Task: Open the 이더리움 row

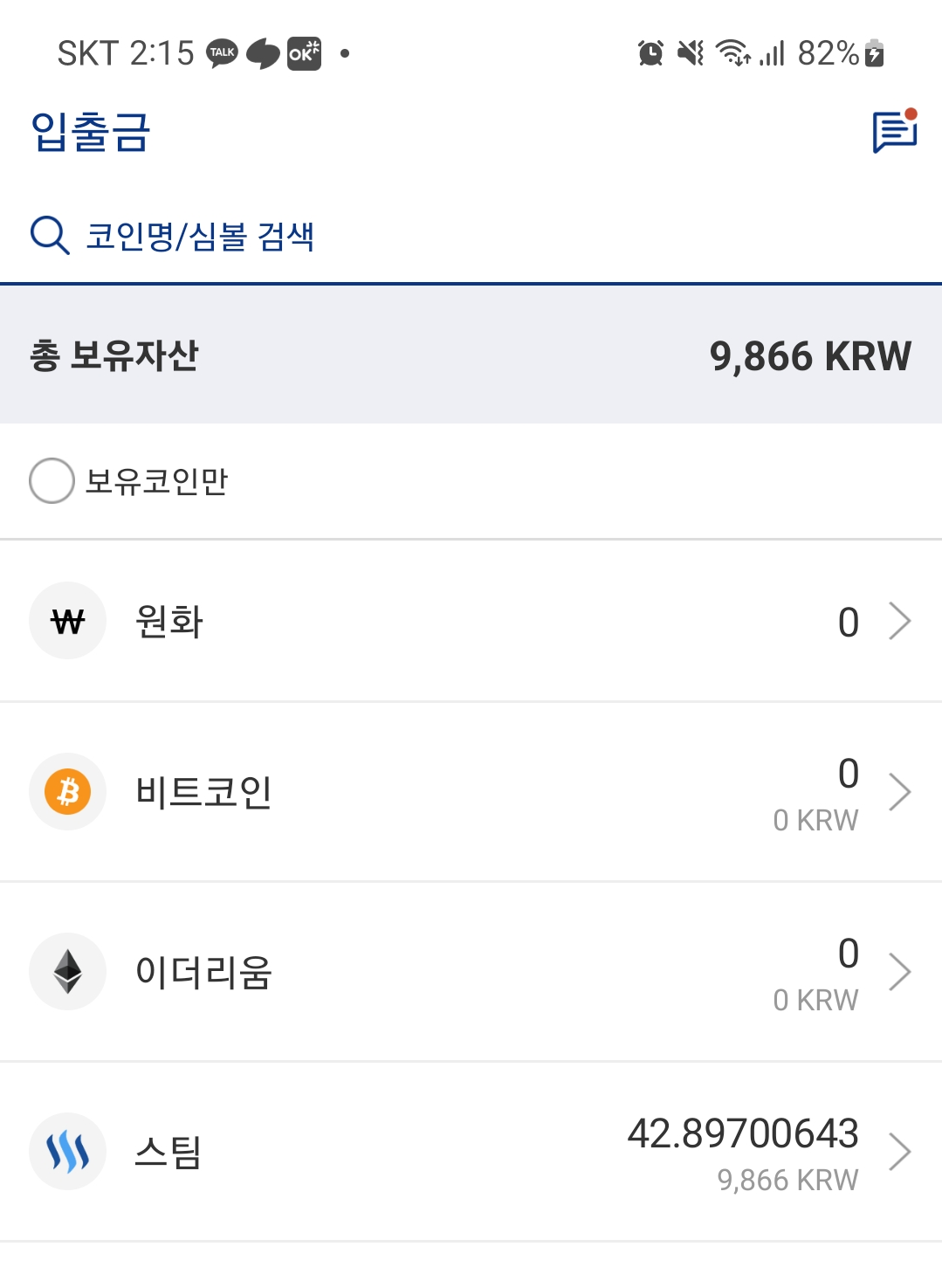Action: click(x=471, y=972)
